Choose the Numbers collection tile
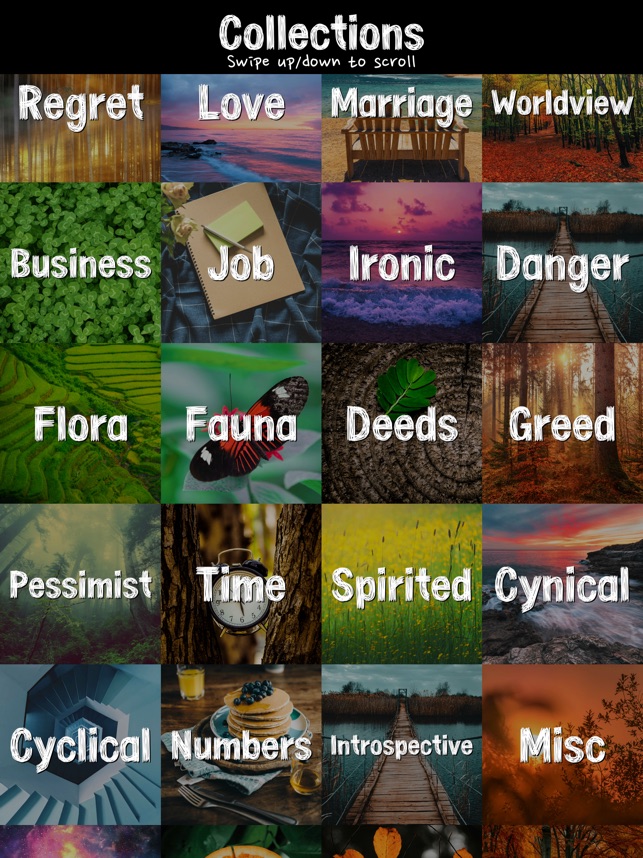Screen dimensions: 643x858 click(241, 745)
